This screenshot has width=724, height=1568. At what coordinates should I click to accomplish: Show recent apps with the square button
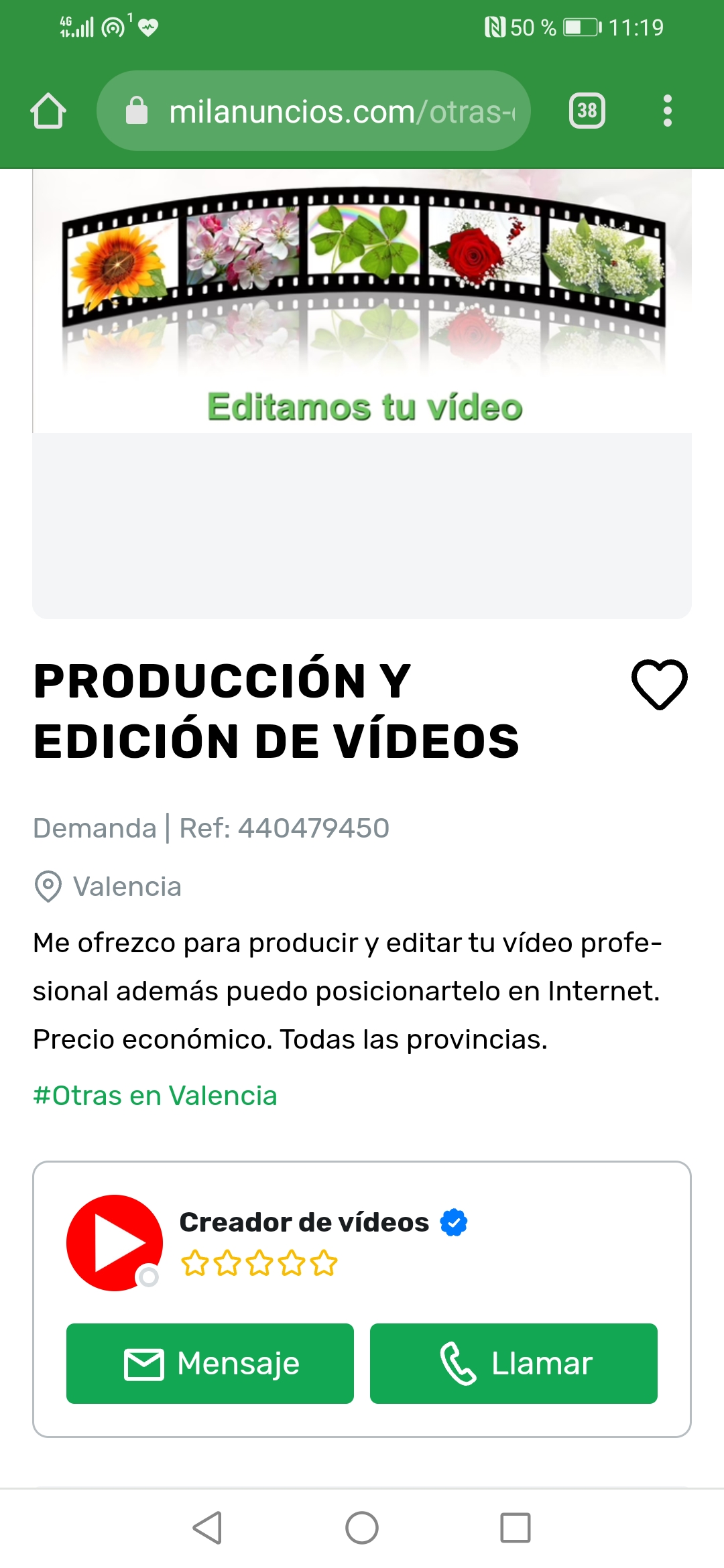pyautogui.click(x=515, y=1528)
